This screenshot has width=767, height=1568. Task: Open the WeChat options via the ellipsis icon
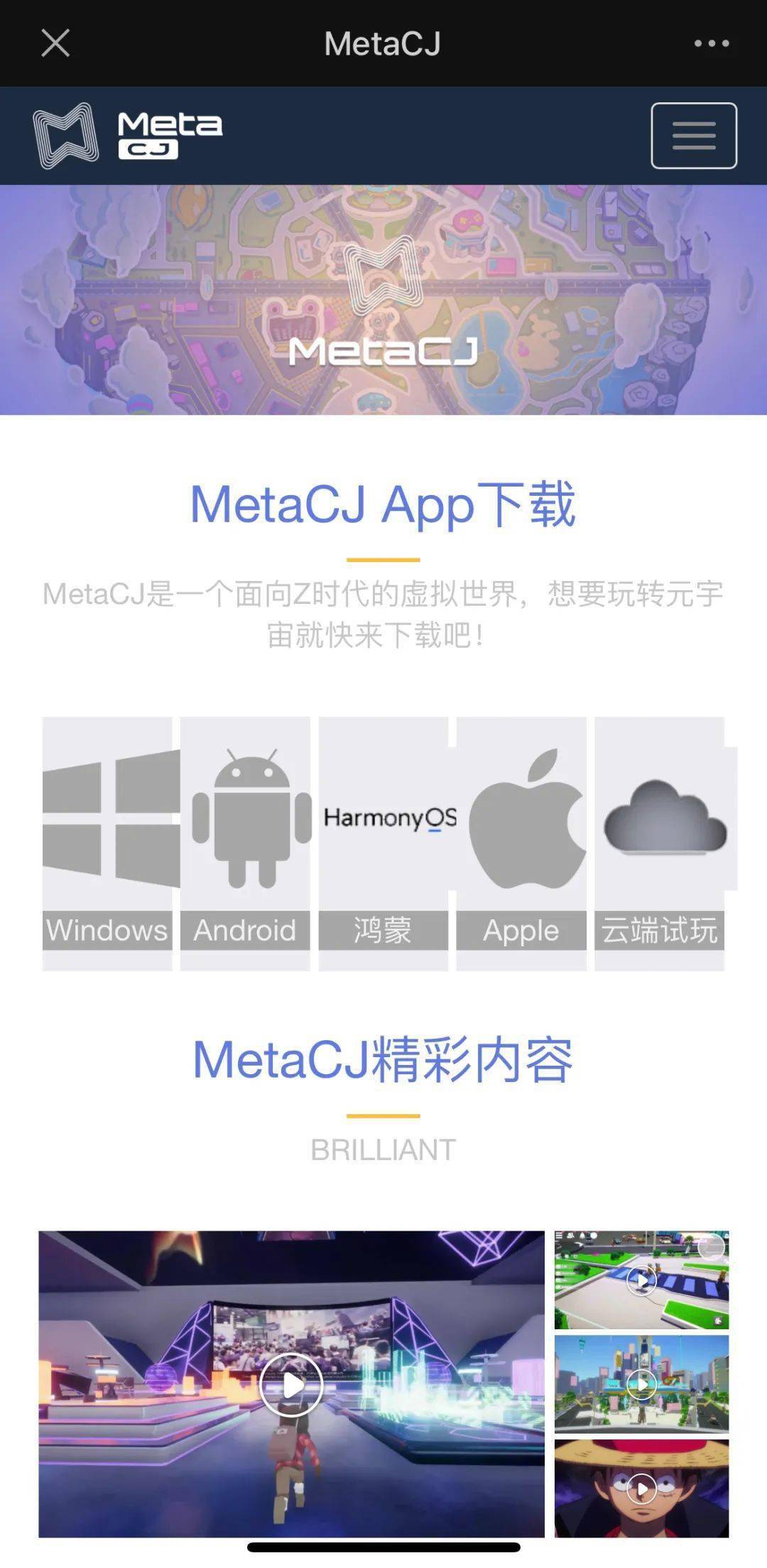[713, 43]
